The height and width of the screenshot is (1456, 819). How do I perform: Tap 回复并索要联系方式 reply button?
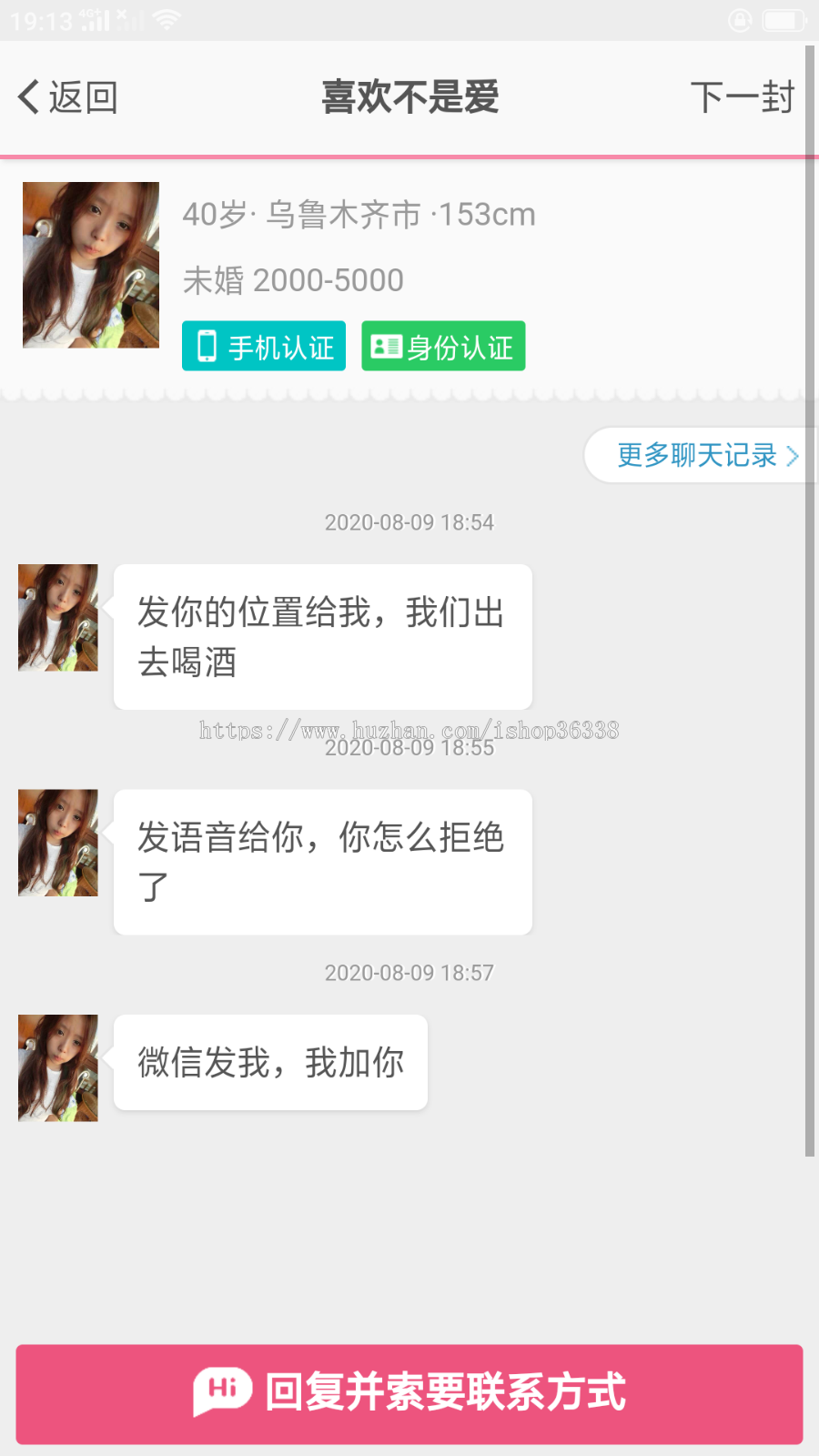(409, 1393)
